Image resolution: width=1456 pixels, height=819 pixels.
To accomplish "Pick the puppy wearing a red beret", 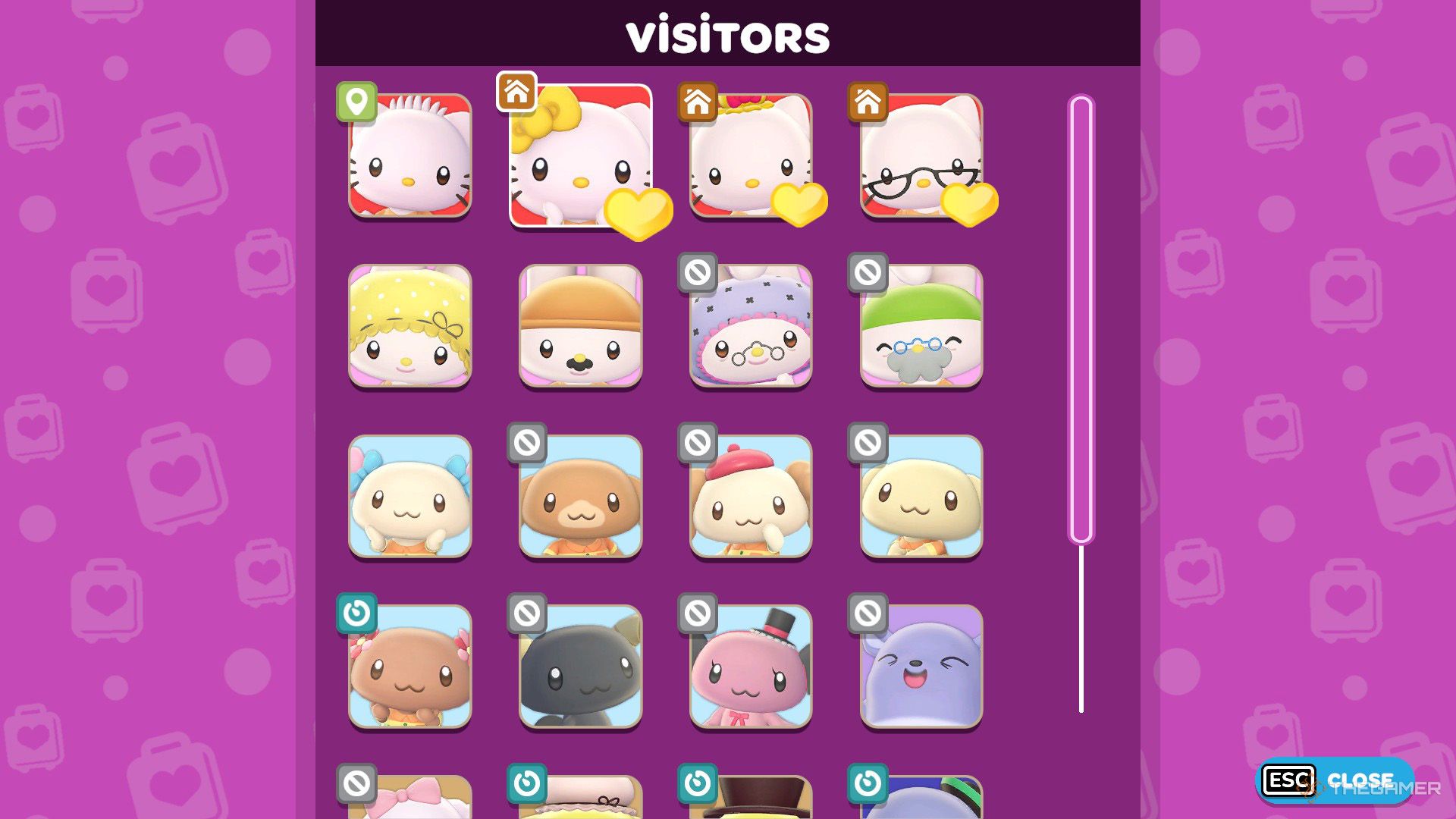I will [751, 497].
